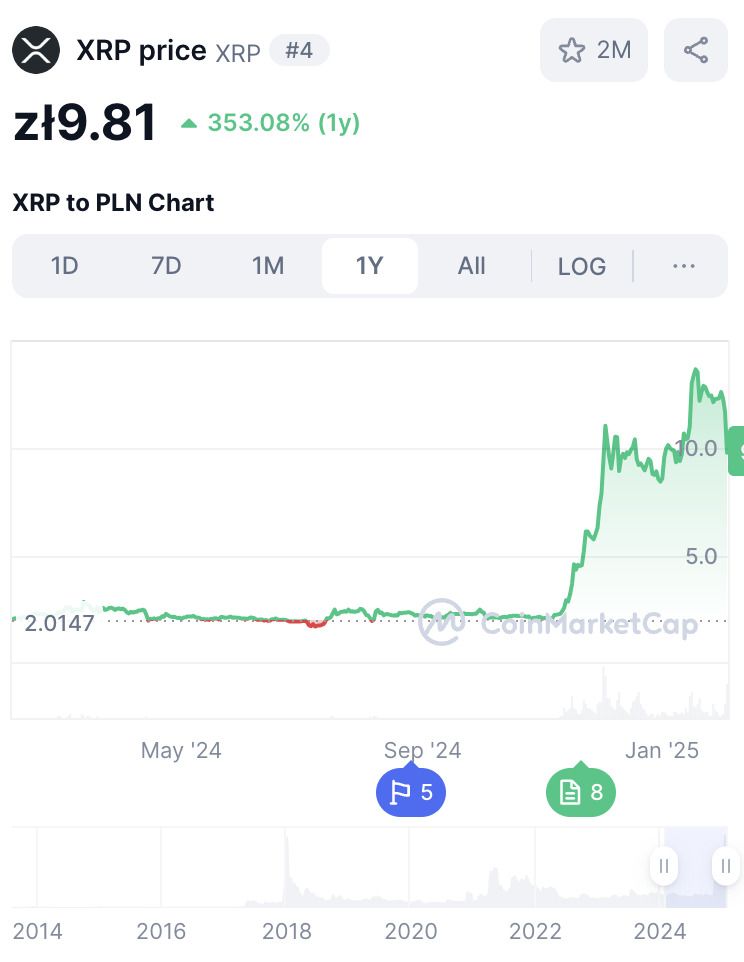The width and height of the screenshot is (744, 962).
Task: Switch chart to 1D range
Action: point(64,266)
